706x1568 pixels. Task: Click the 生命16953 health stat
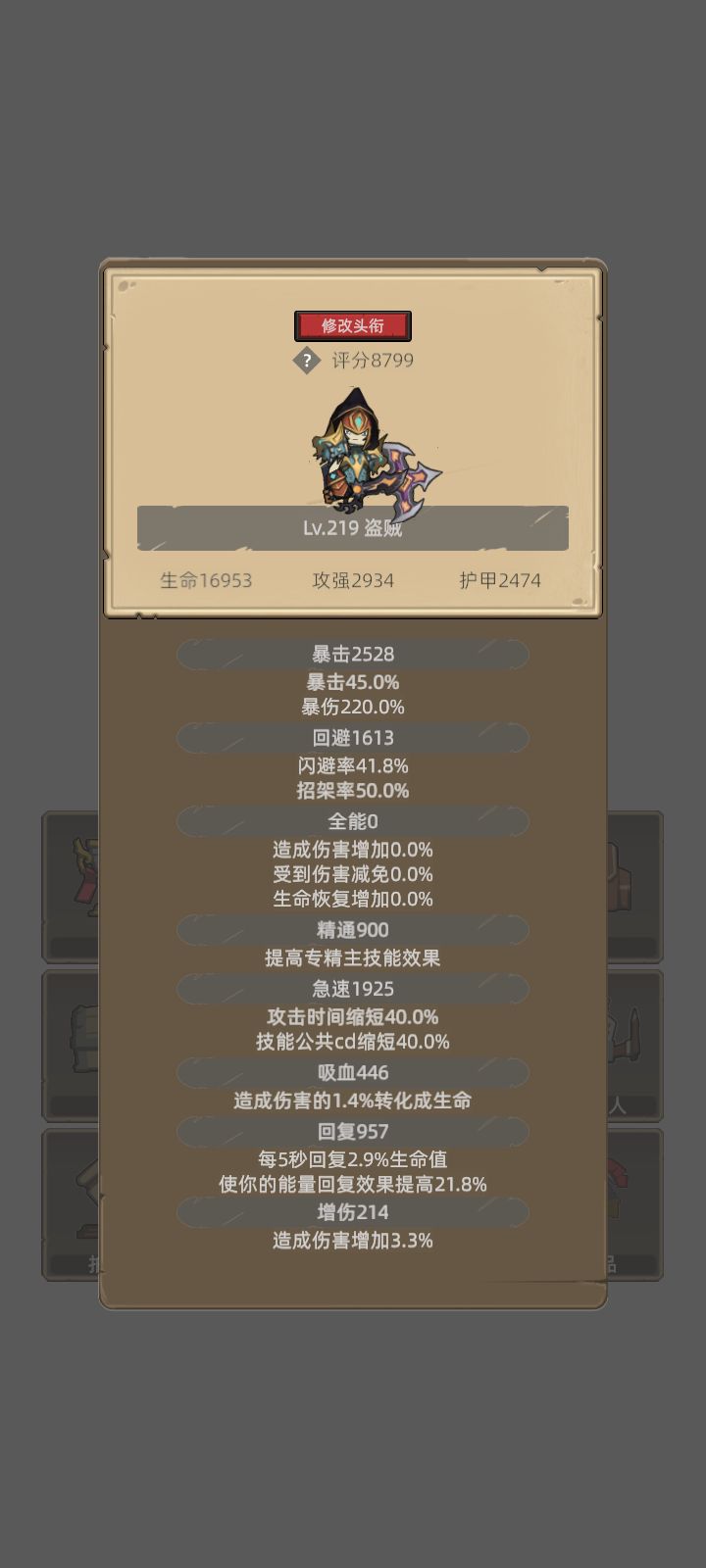click(x=207, y=579)
